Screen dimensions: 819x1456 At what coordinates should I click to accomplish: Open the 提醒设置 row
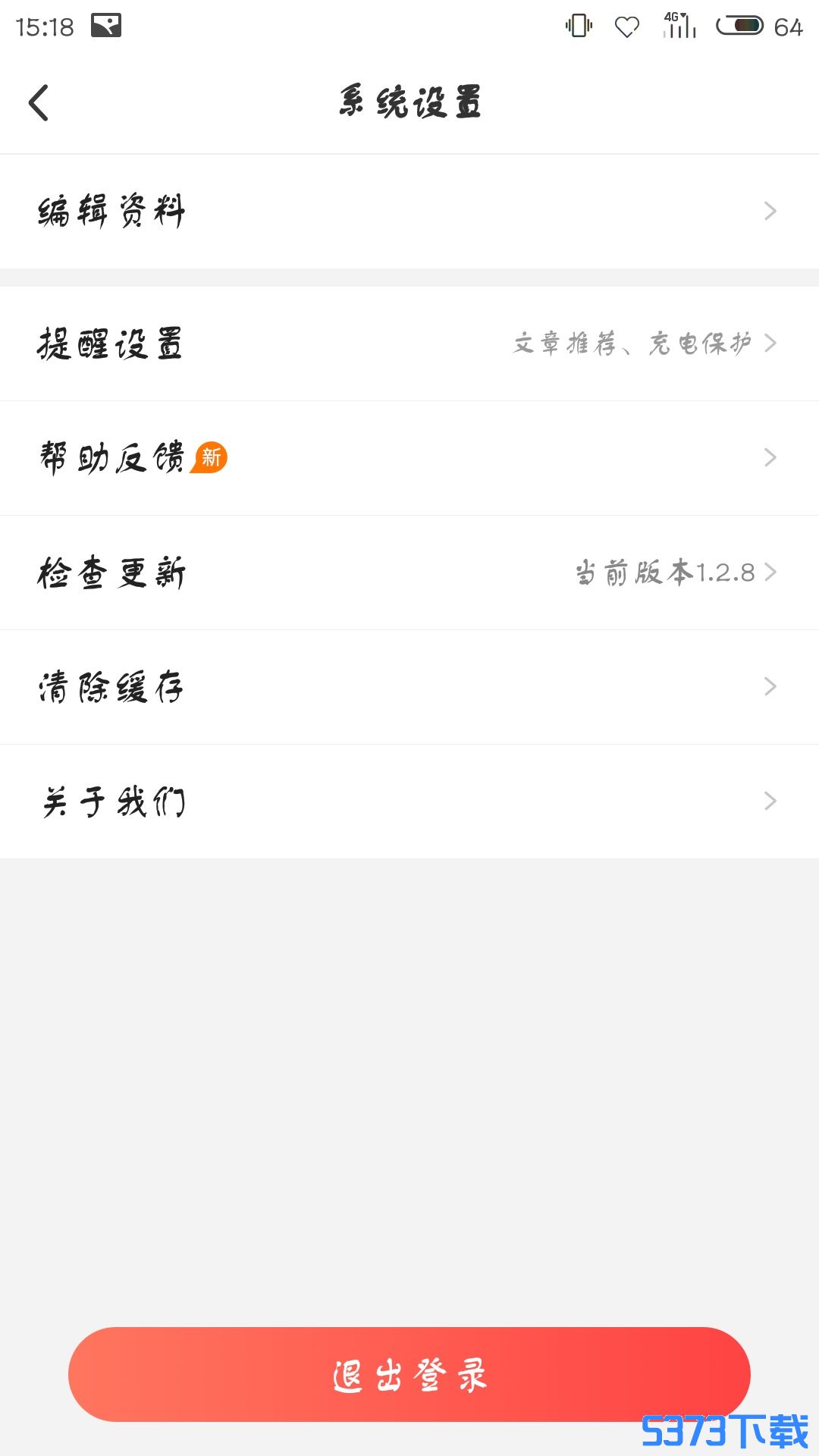click(x=409, y=344)
